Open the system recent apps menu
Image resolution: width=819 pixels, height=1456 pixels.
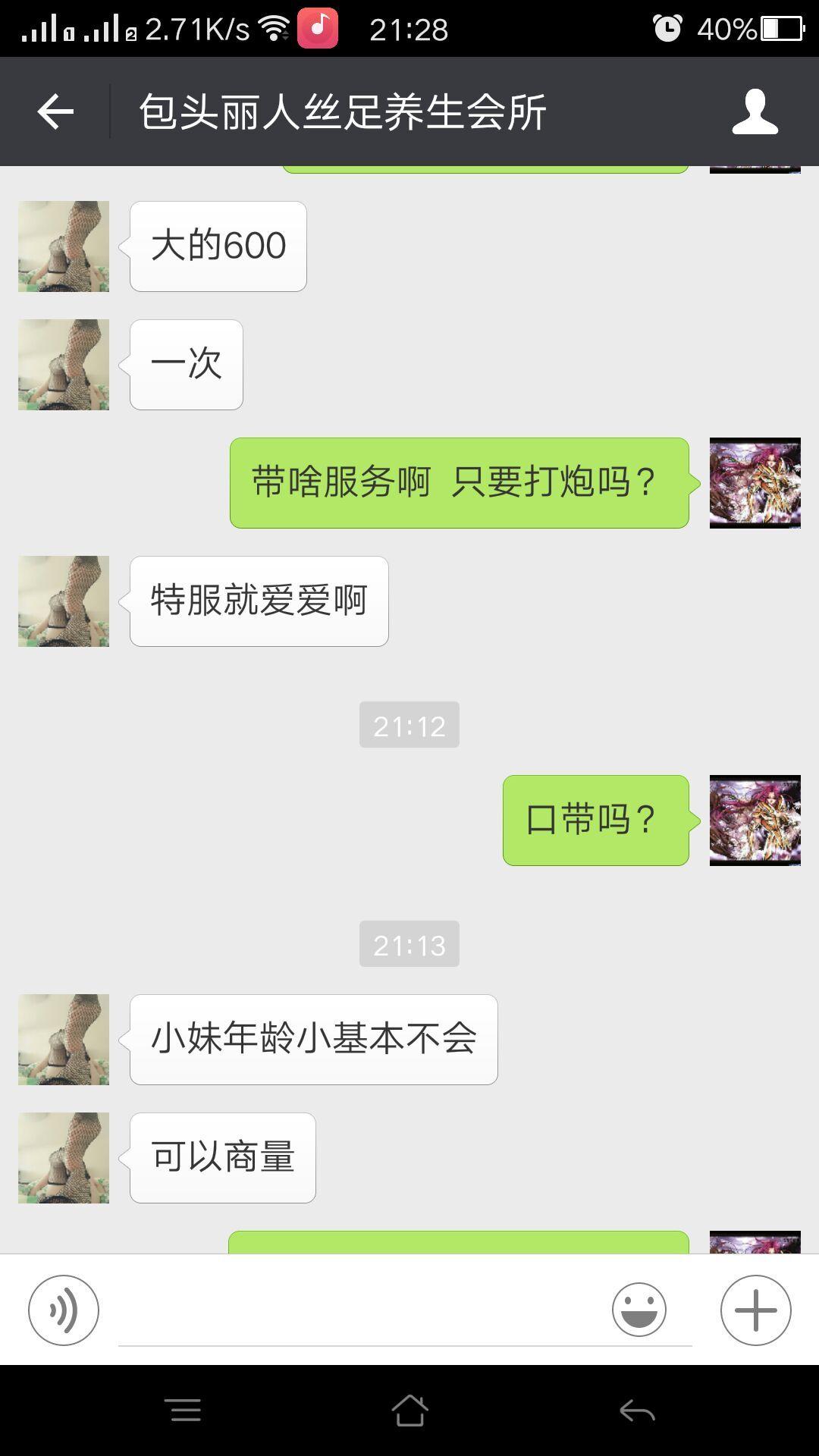click(183, 1410)
